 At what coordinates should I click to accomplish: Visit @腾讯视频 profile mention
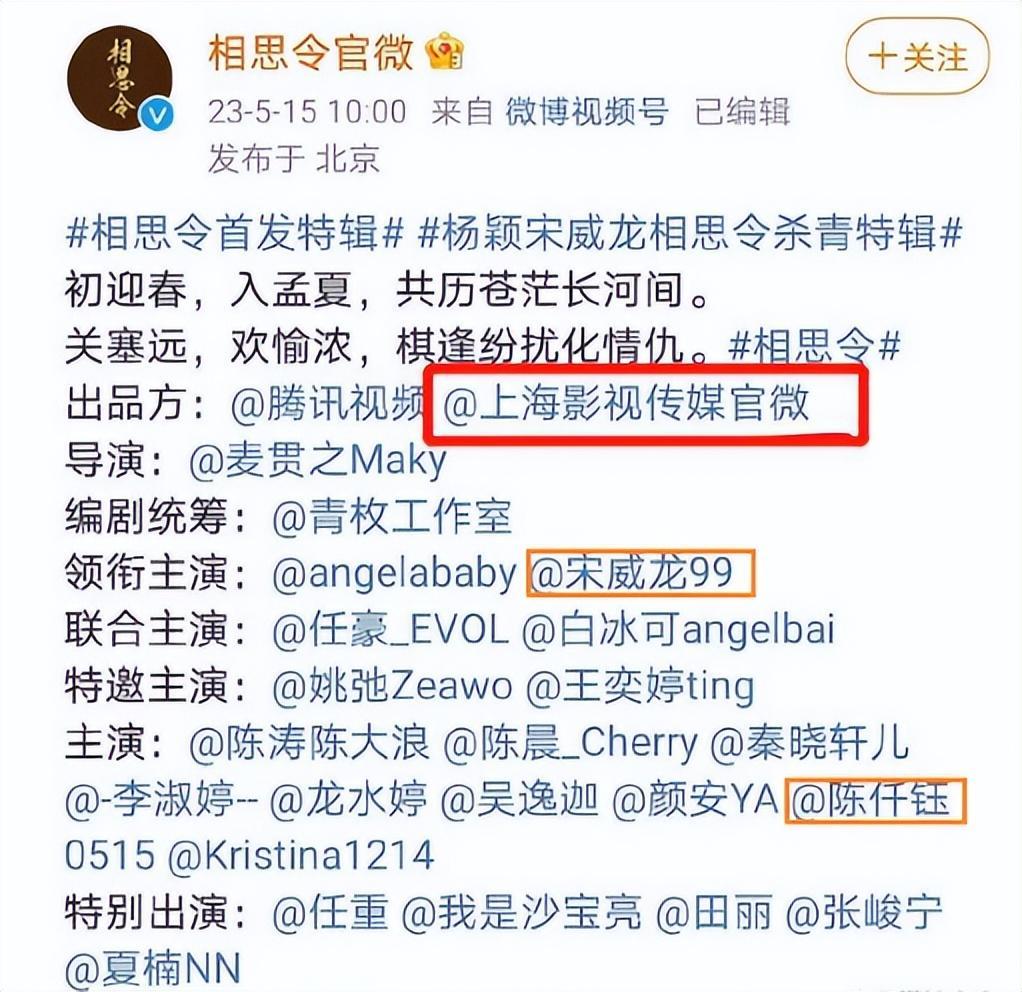point(328,404)
